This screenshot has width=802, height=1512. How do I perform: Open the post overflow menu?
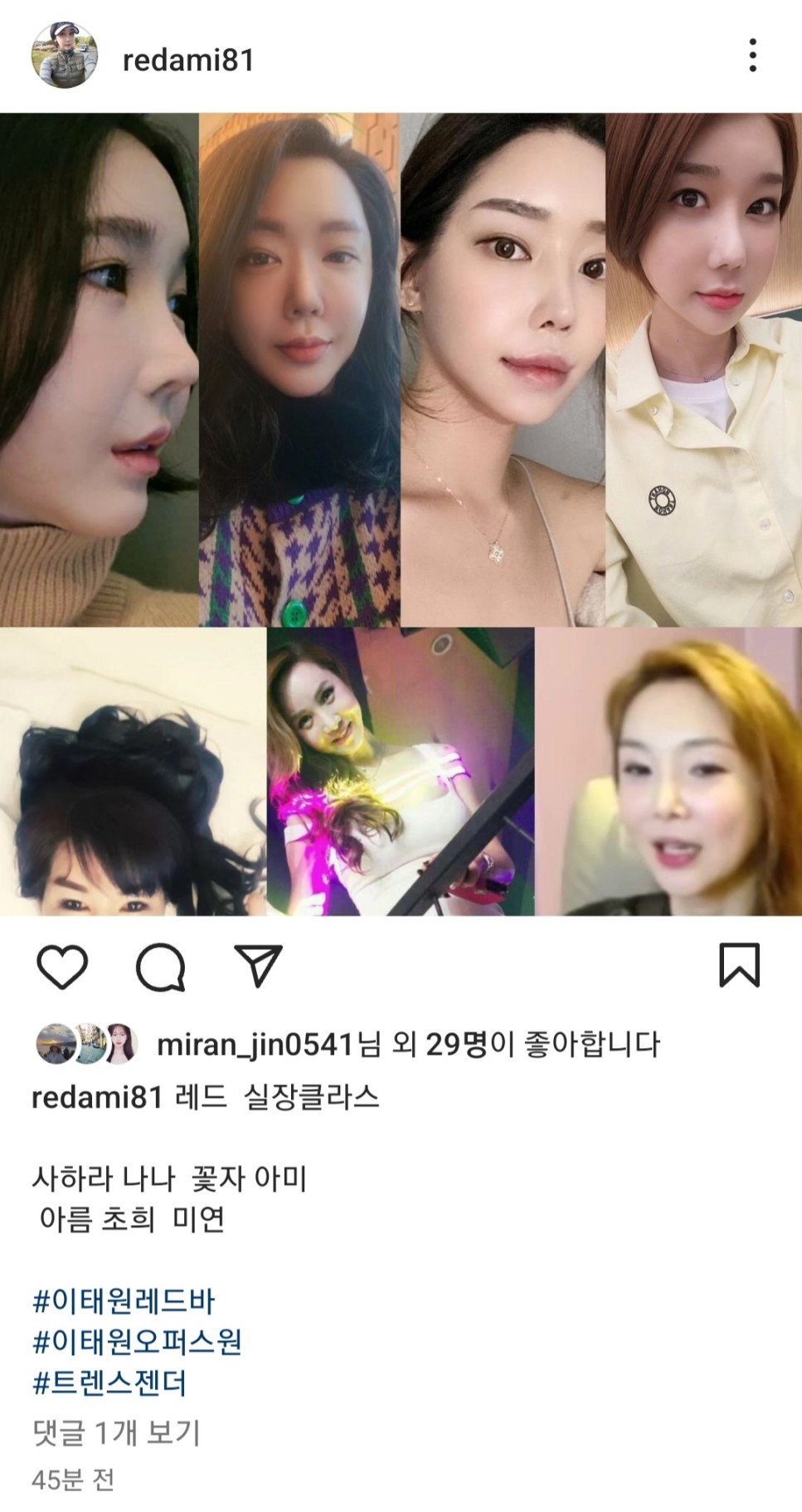pos(752,56)
